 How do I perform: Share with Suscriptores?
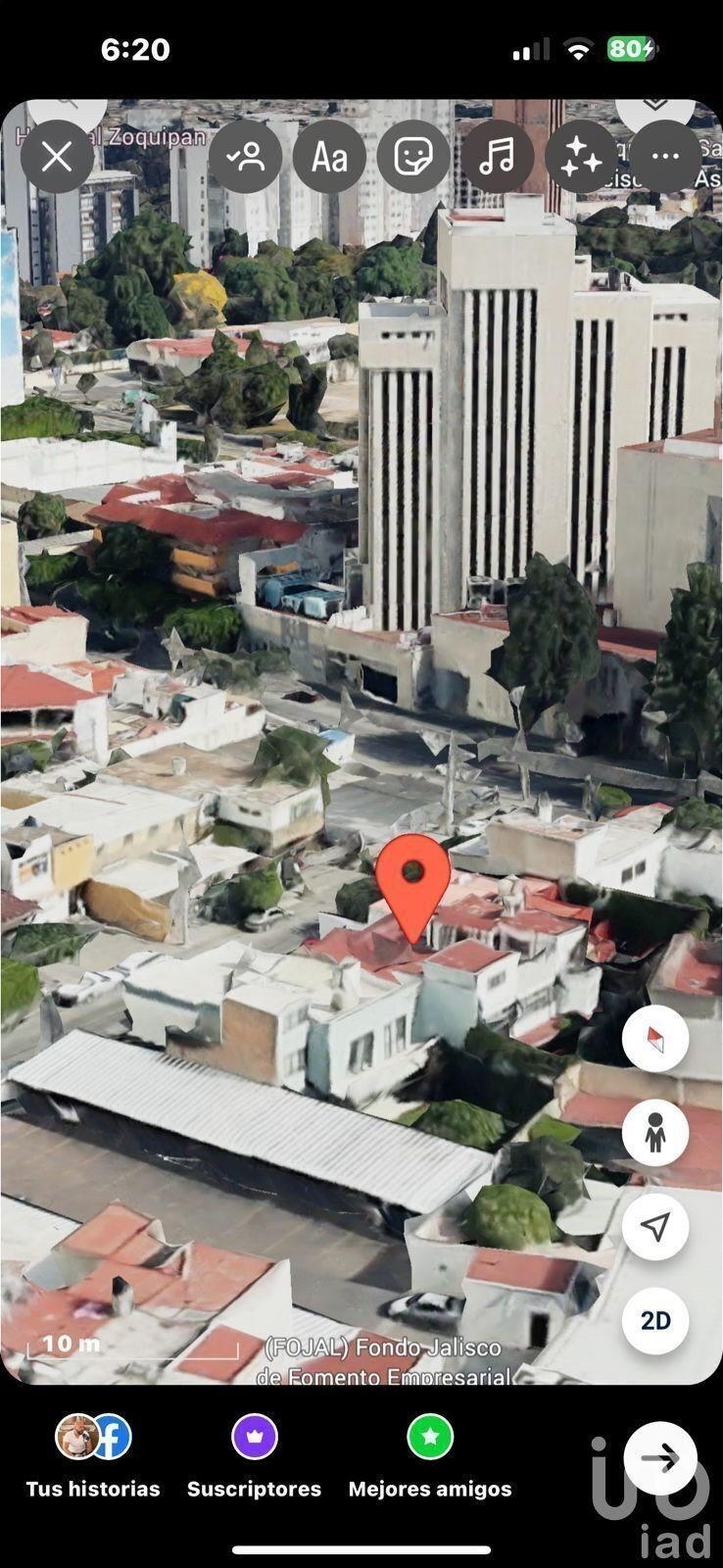(x=255, y=1457)
